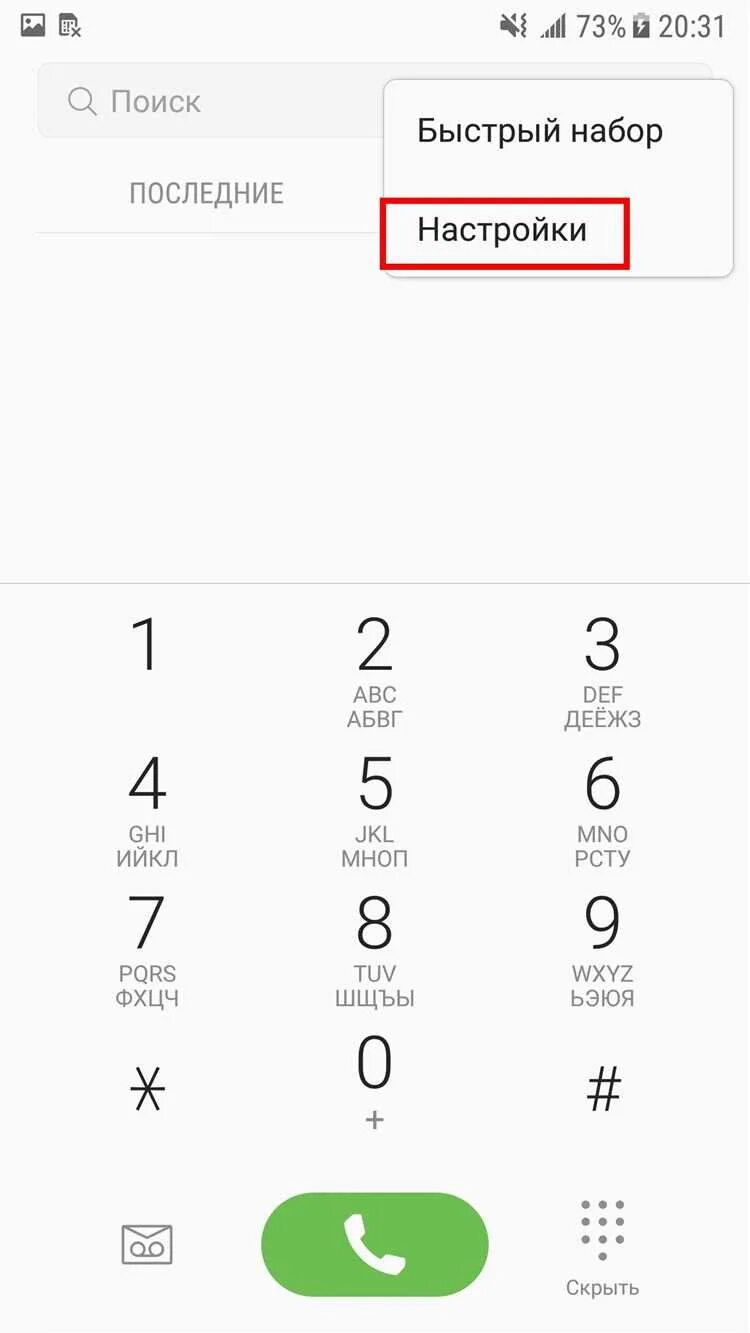Open voicemail icon
The image size is (750, 1333).
pos(147,1245)
